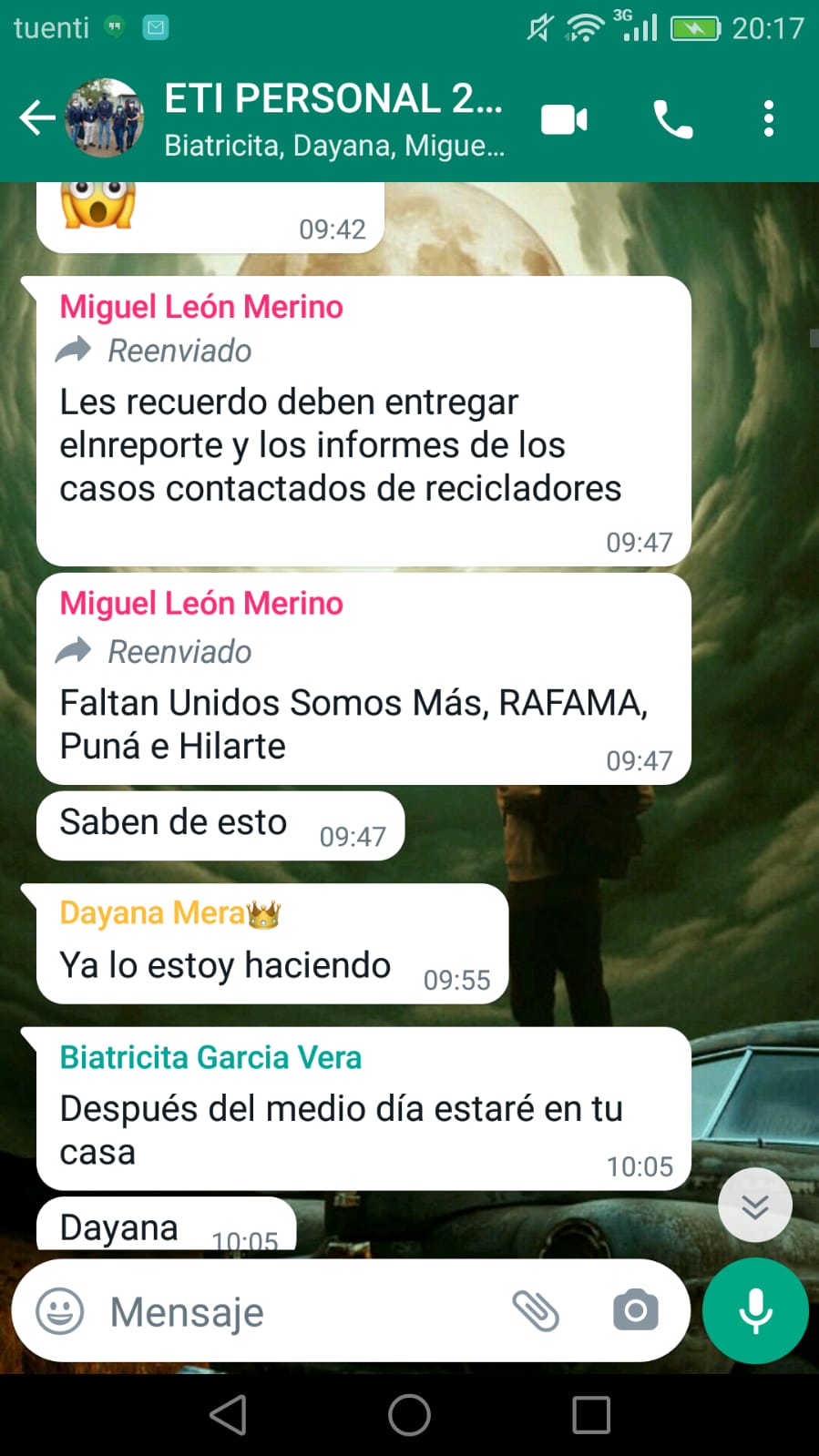Open ETI PERSONAL group info
Image resolution: width=819 pixels, height=1456 pixels.
pos(333,118)
